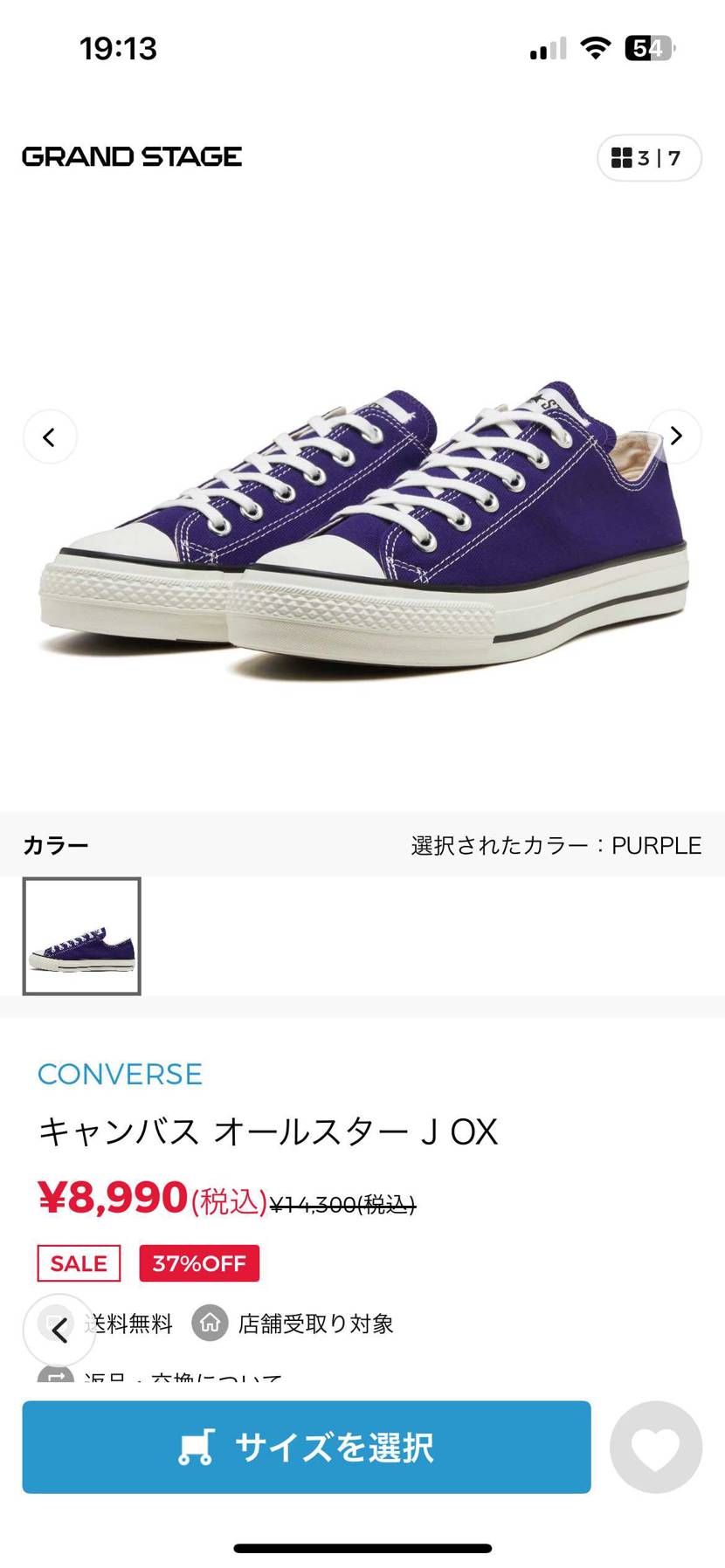725x1568 pixels.
Task: Tap the GRAND STAGE logo
Action: pyautogui.click(x=131, y=157)
